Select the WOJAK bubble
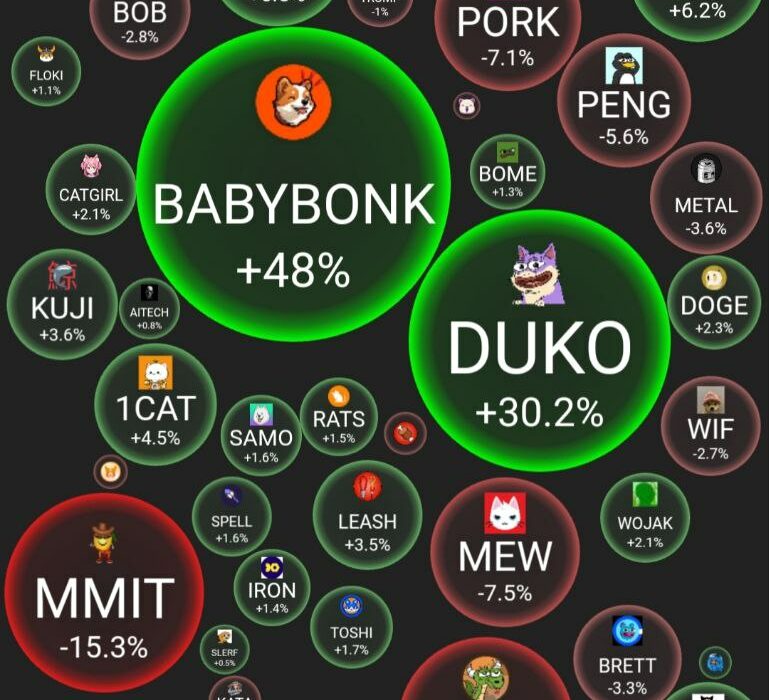 [x=645, y=518]
